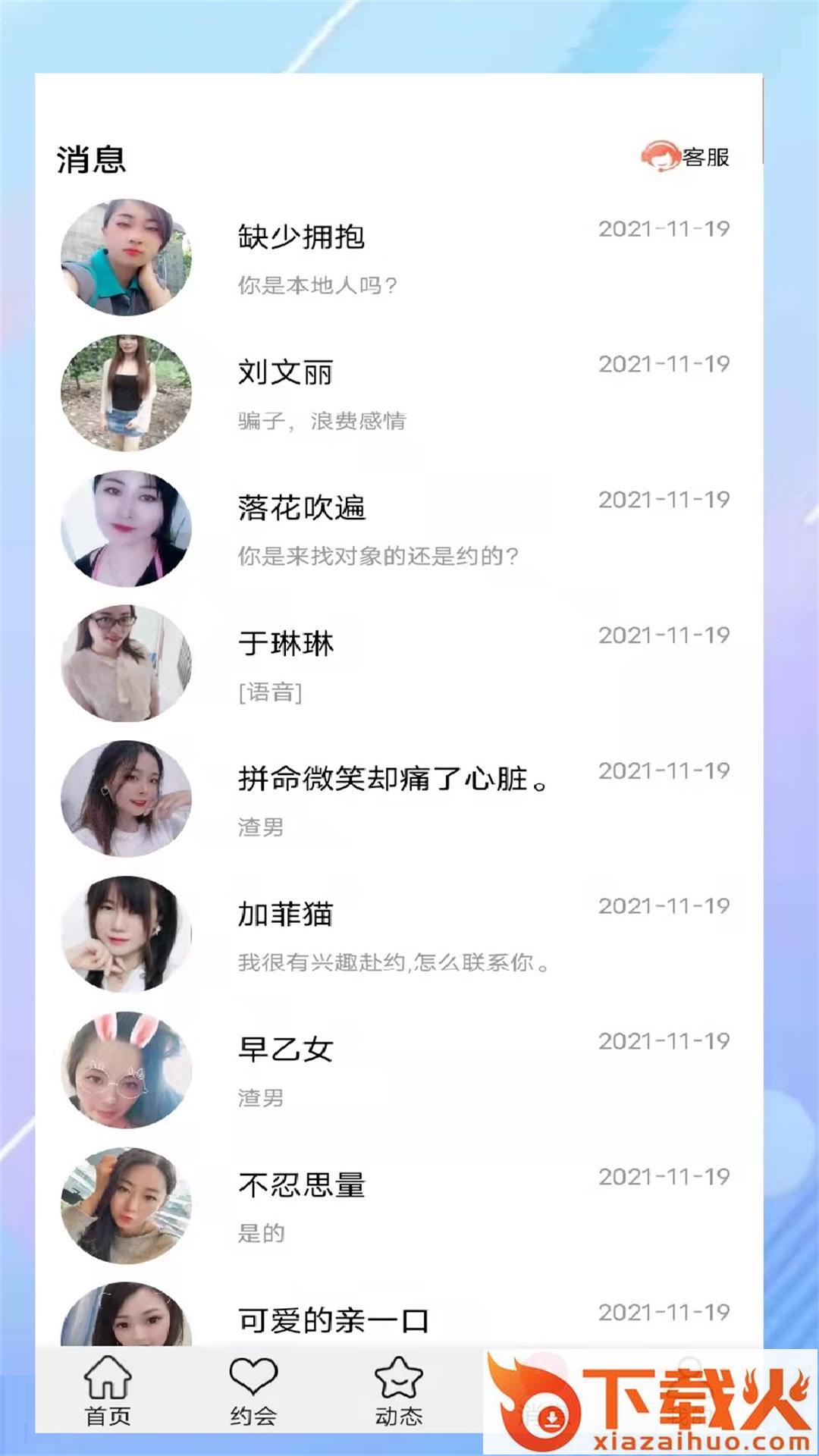This screenshot has height=1456, width=819.
Task: Open the 加菲猫 conversation
Action: pos(394,934)
